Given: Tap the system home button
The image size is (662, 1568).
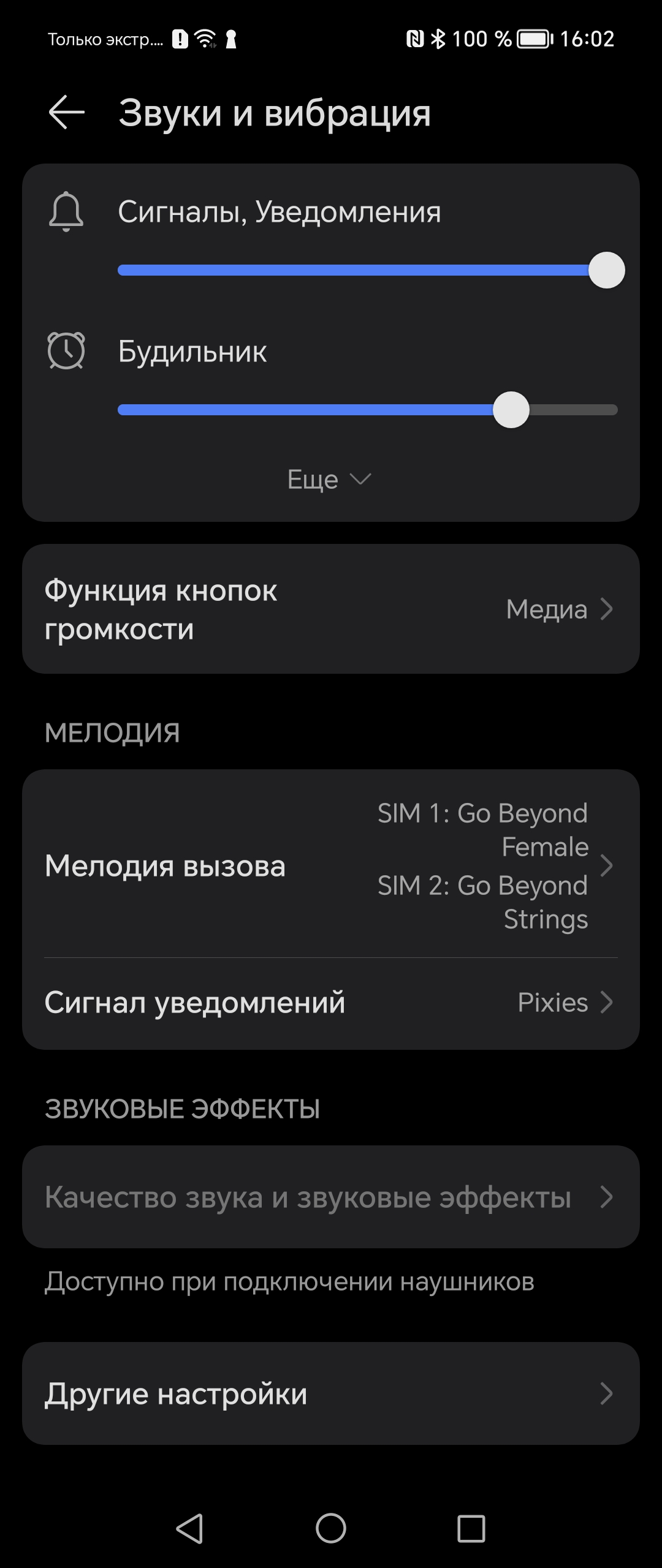Looking at the screenshot, I should 331,1528.
